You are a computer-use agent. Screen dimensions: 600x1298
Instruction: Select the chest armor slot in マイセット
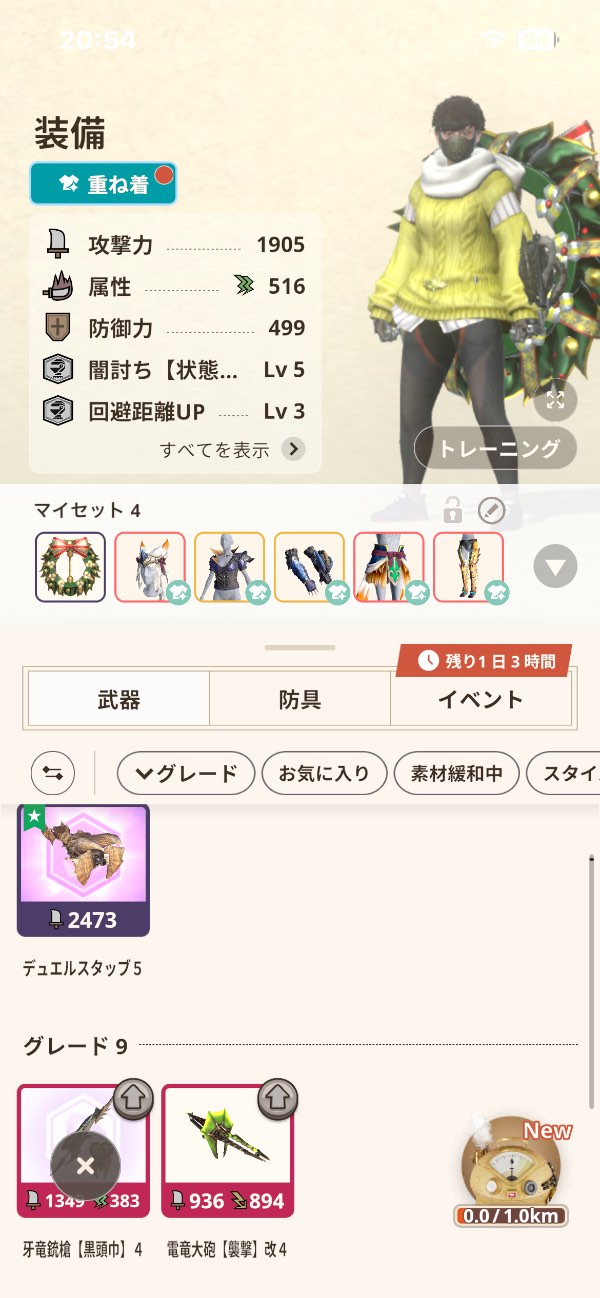(x=229, y=567)
